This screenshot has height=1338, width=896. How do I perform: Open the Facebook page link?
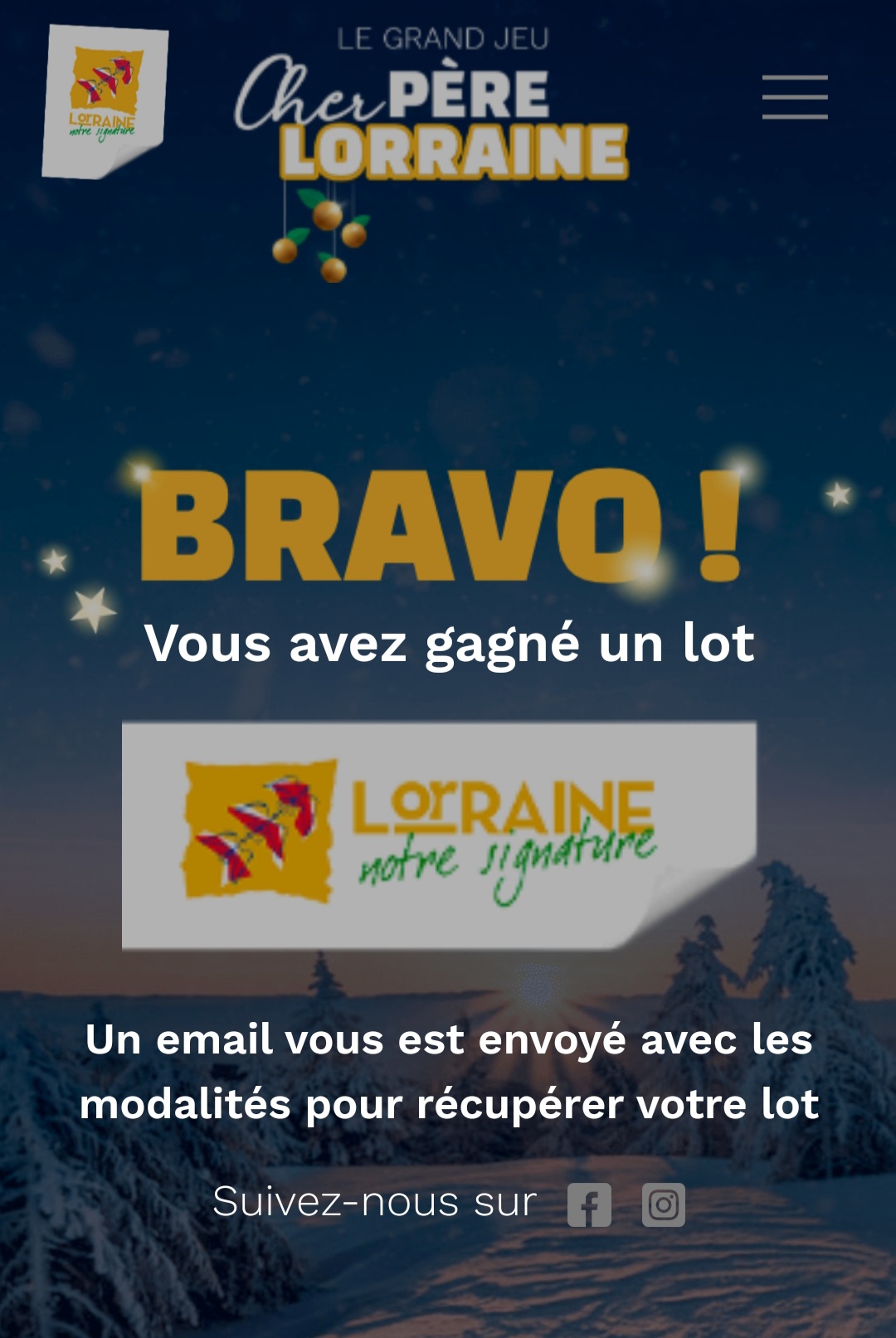(589, 1204)
